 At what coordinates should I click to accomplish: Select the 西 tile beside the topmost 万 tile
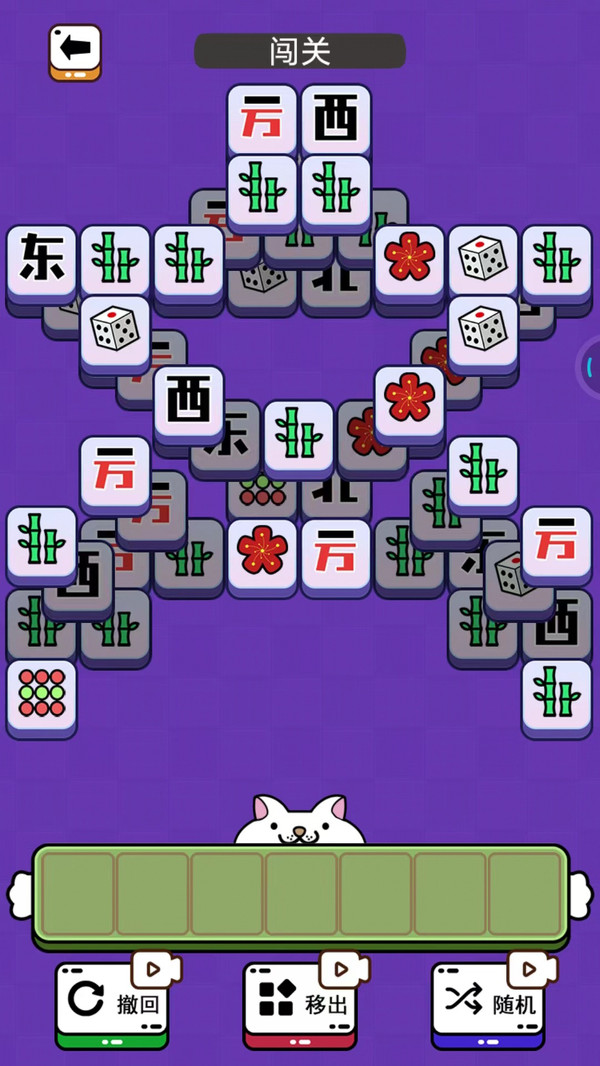[336, 120]
